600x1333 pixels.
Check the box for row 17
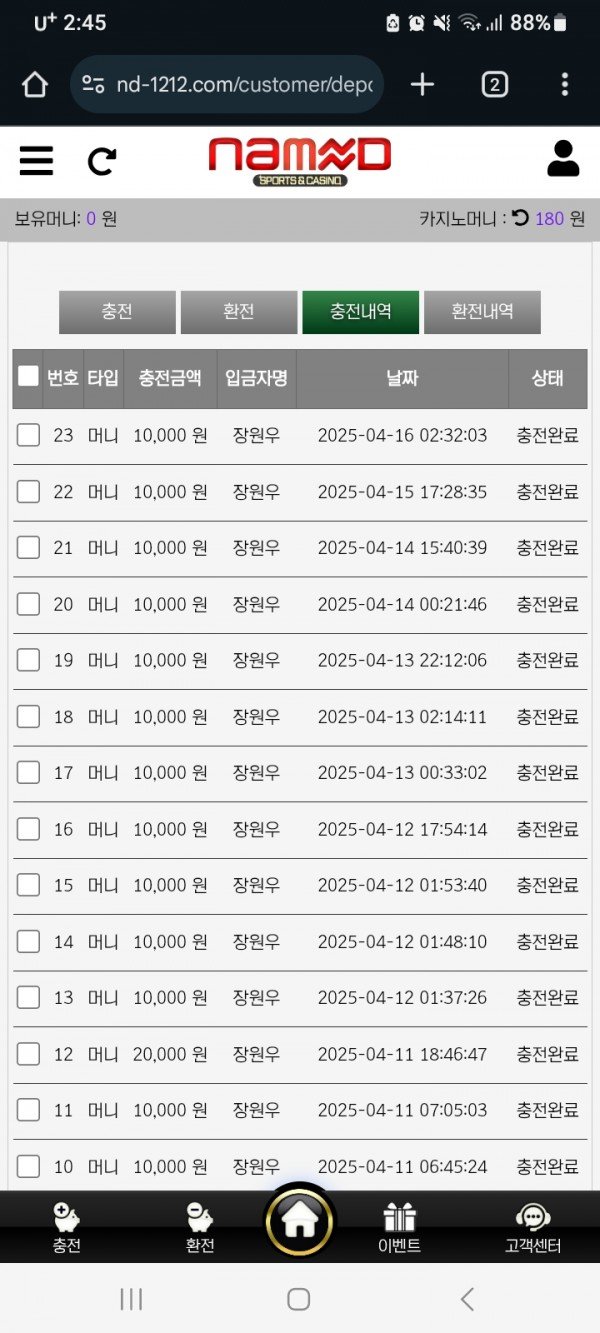pyautogui.click(x=28, y=773)
